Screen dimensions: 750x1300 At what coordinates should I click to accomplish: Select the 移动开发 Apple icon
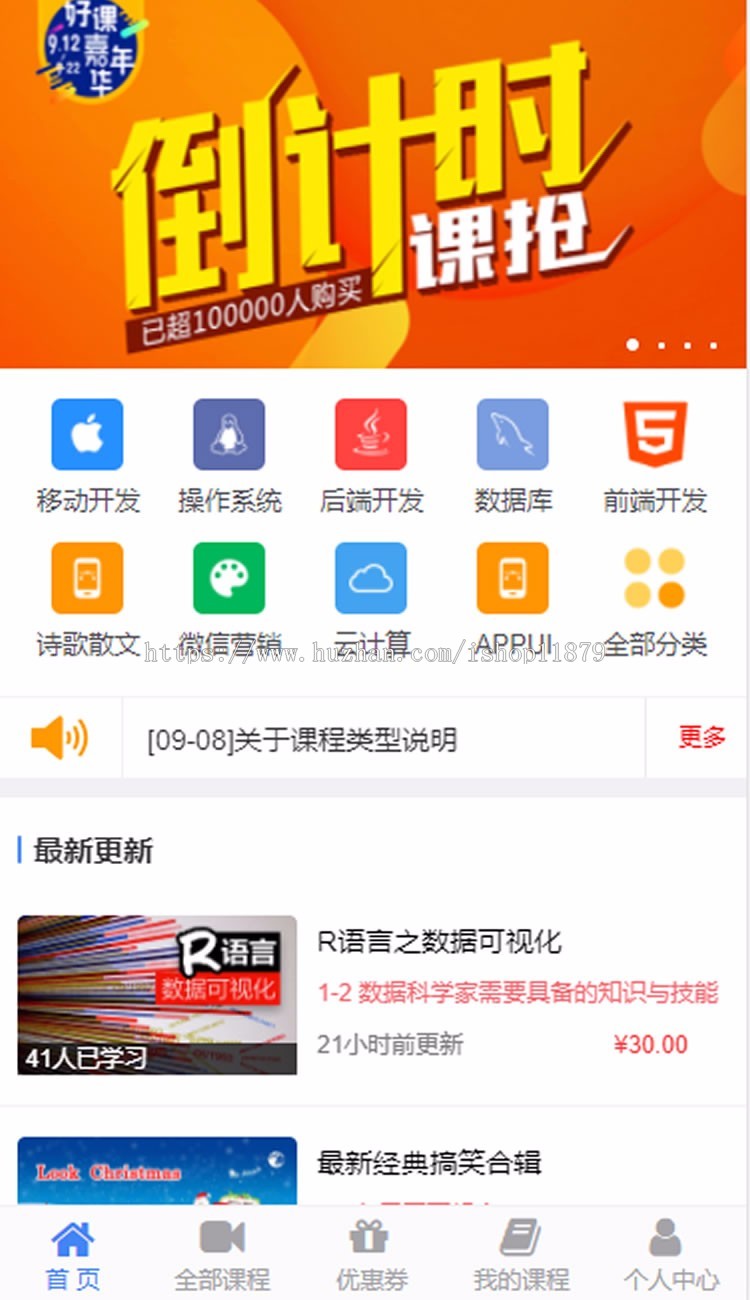(x=87, y=433)
